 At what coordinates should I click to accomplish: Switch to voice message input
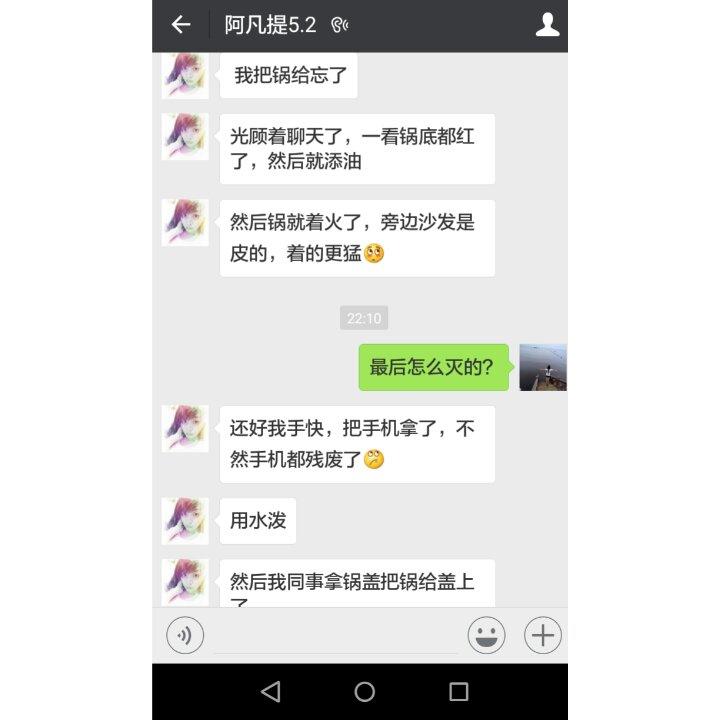185,635
